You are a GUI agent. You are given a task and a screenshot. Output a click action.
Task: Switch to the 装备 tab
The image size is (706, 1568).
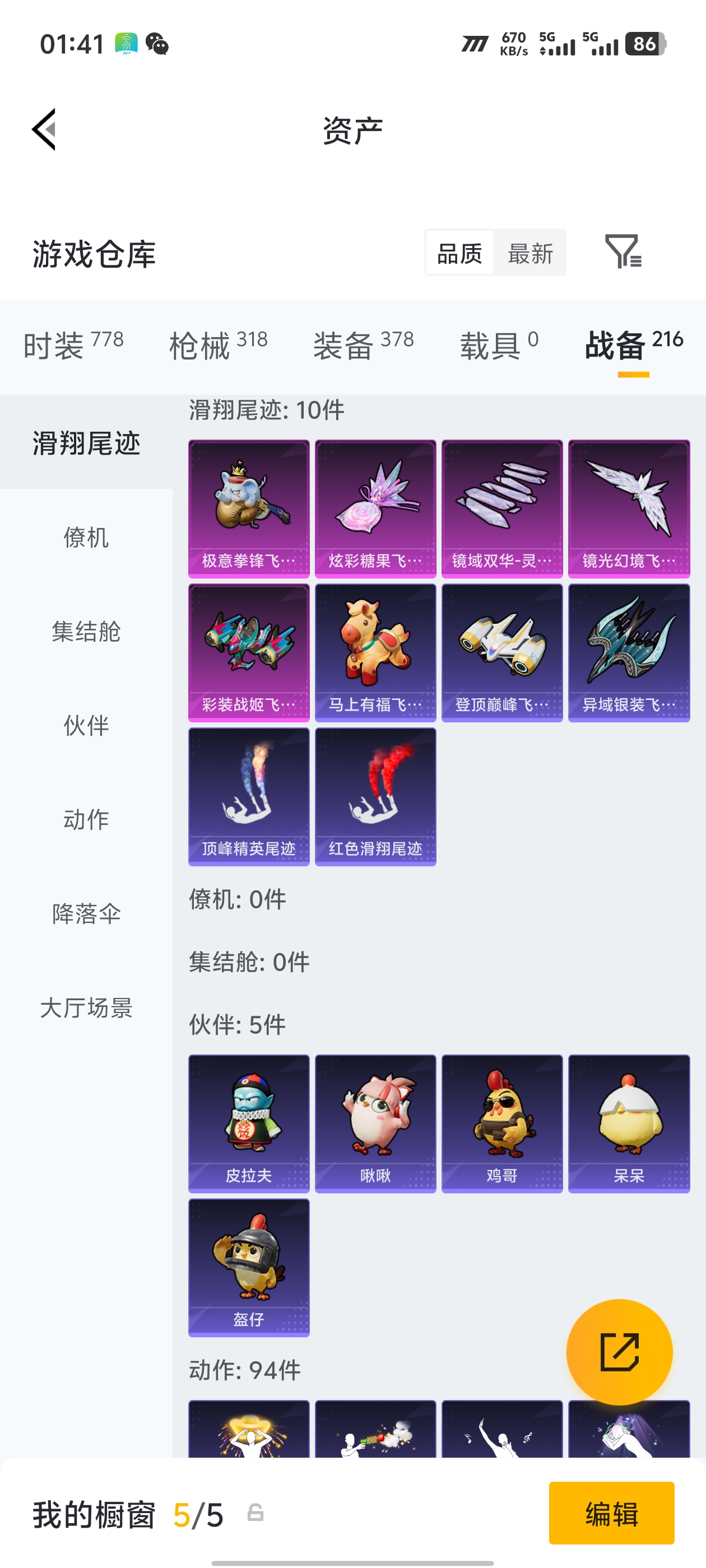coord(363,345)
